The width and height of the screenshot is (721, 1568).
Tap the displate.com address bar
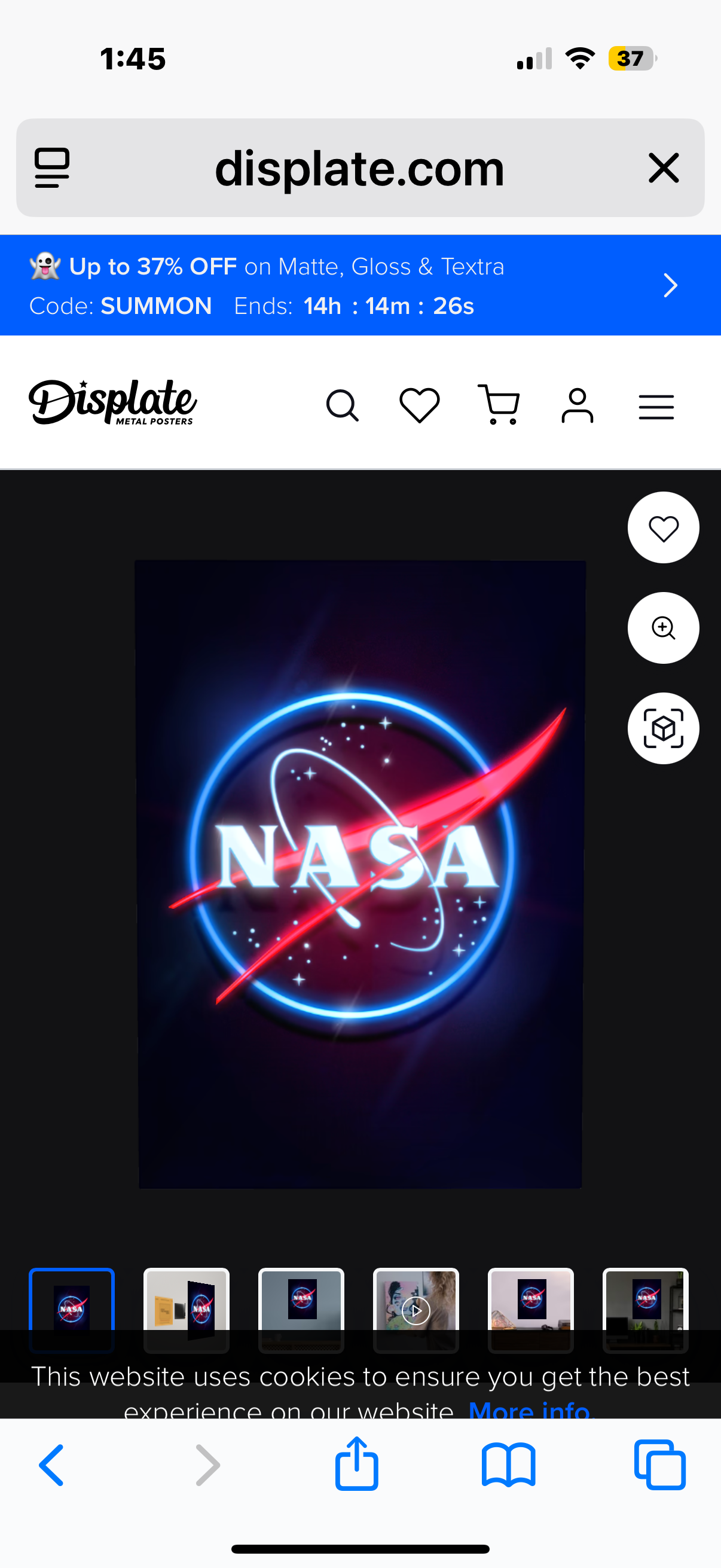(x=359, y=169)
